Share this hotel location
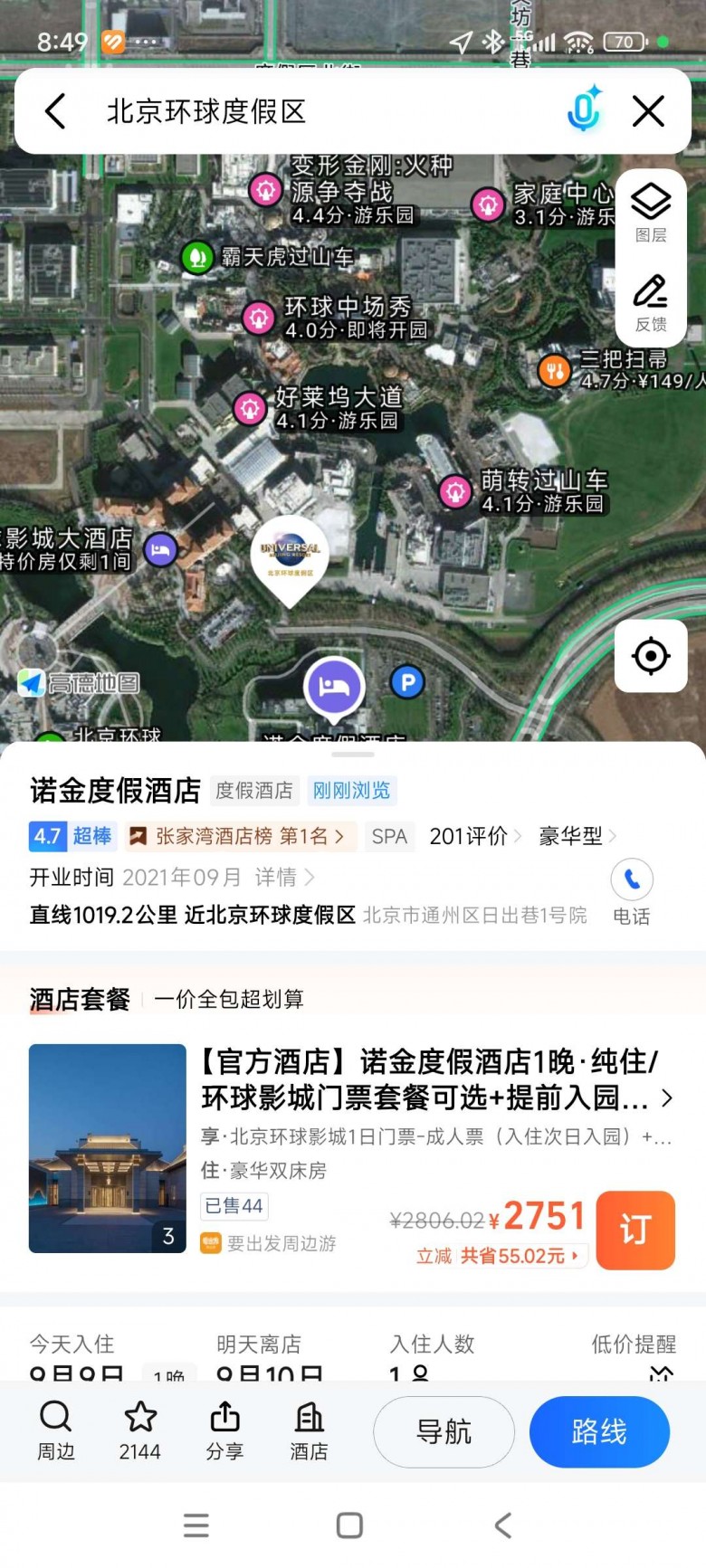 pos(224,1430)
